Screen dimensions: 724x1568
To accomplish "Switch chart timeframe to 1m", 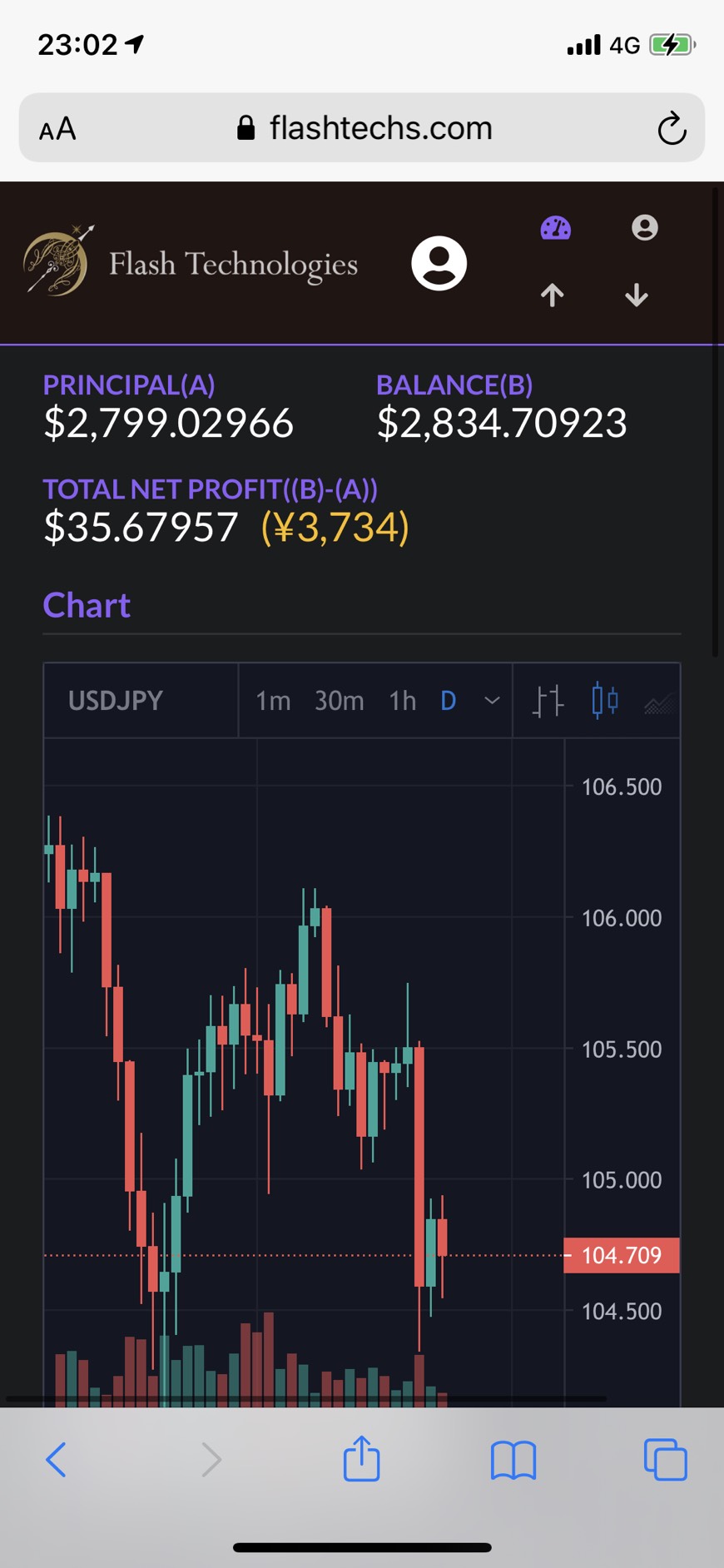I will click(x=273, y=701).
